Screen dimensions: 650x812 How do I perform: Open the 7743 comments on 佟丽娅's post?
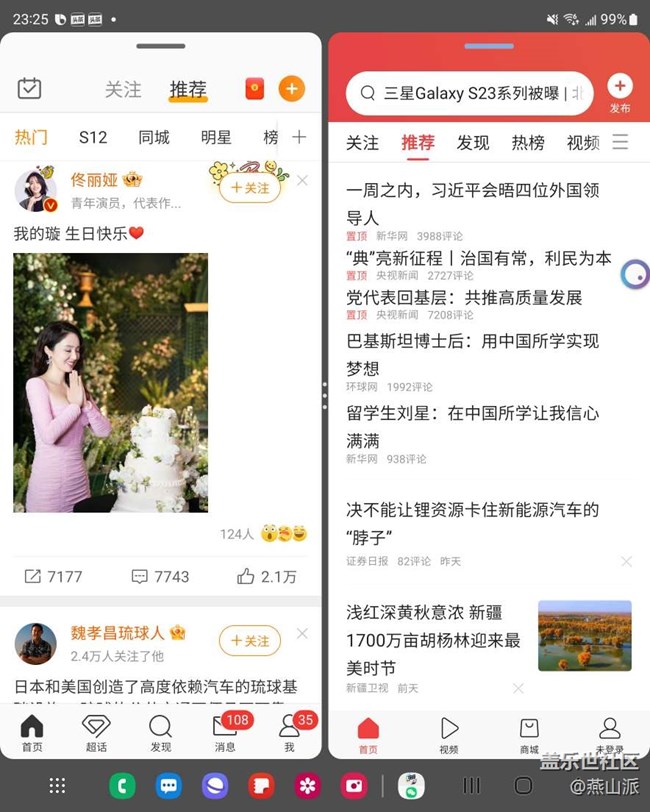click(x=160, y=576)
